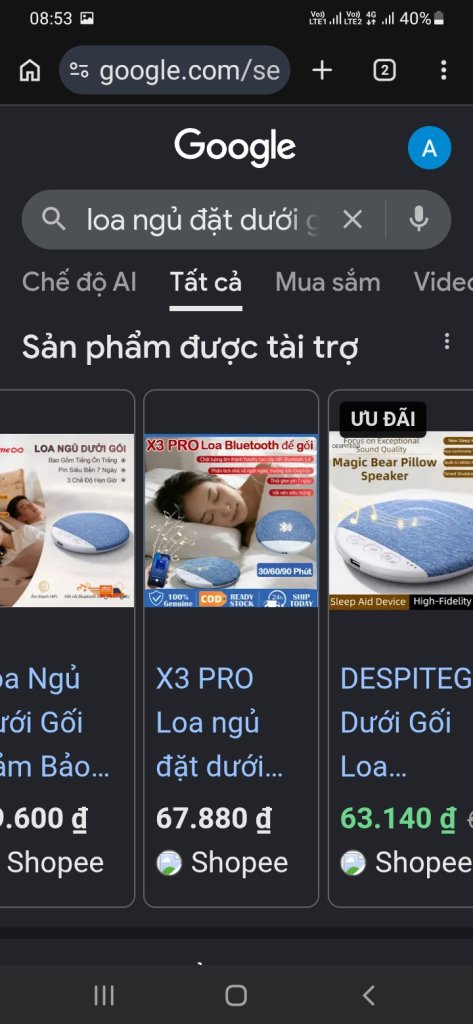The height and width of the screenshot is (1024, 473).
Task: Clear the search query text
Action: tap(352, 220)
